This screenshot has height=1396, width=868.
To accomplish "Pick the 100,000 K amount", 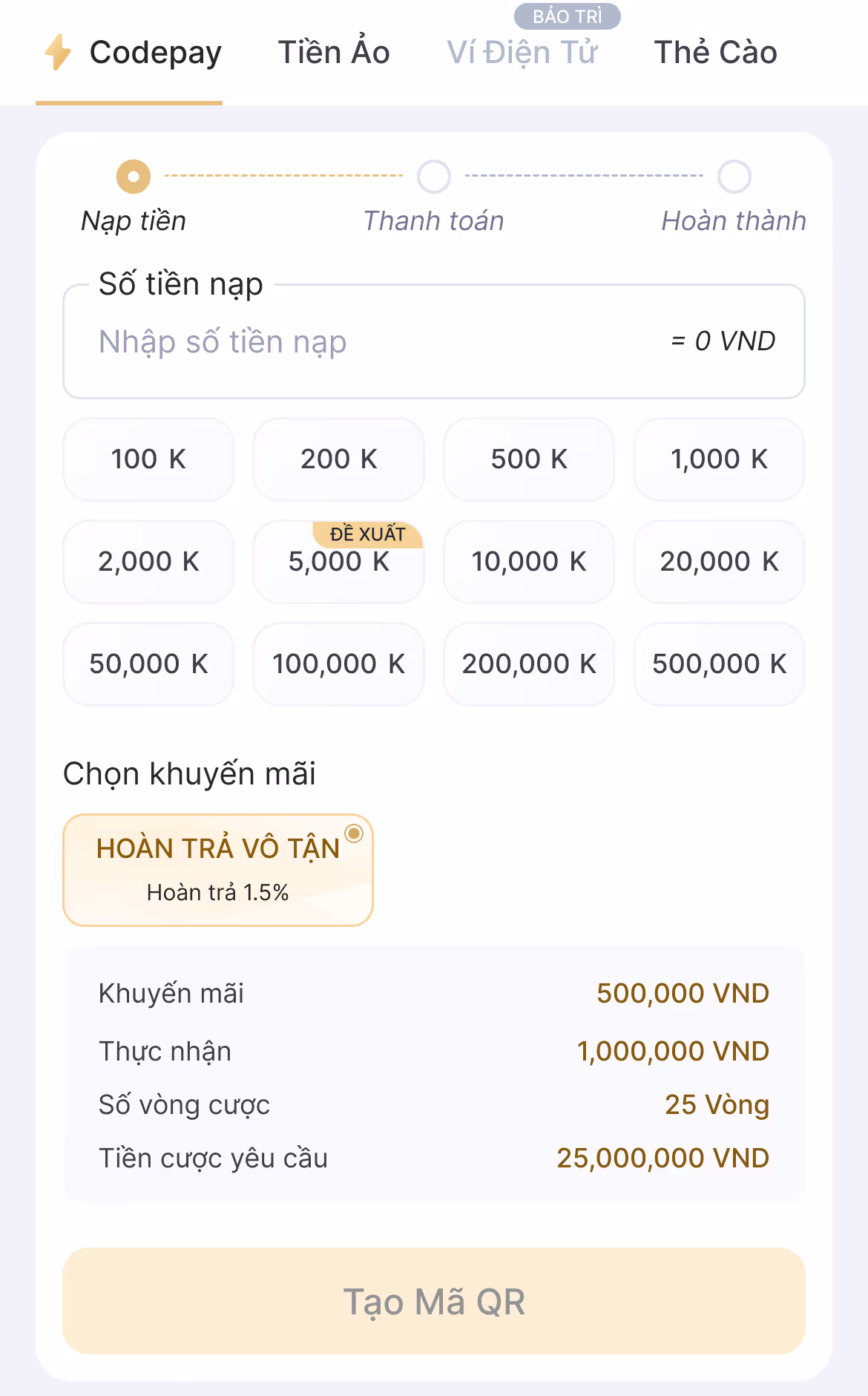I will click(339, 664).
